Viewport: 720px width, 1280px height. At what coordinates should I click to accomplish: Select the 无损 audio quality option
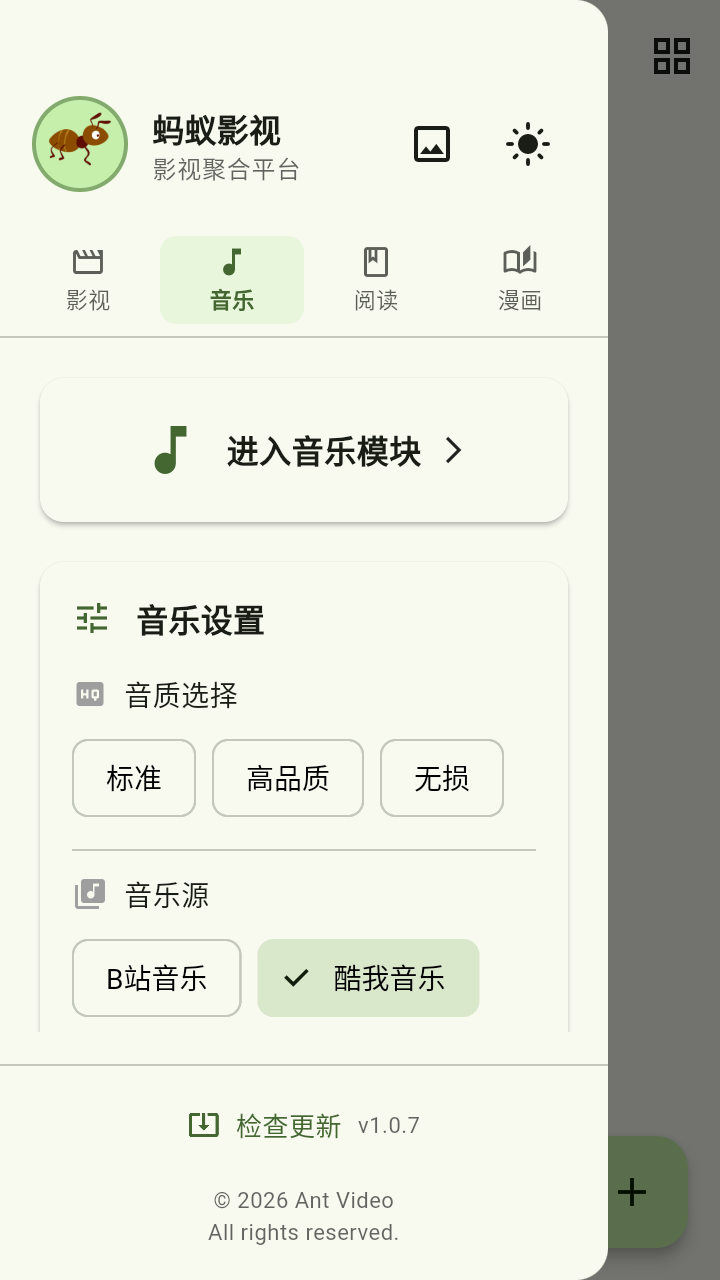441,778
